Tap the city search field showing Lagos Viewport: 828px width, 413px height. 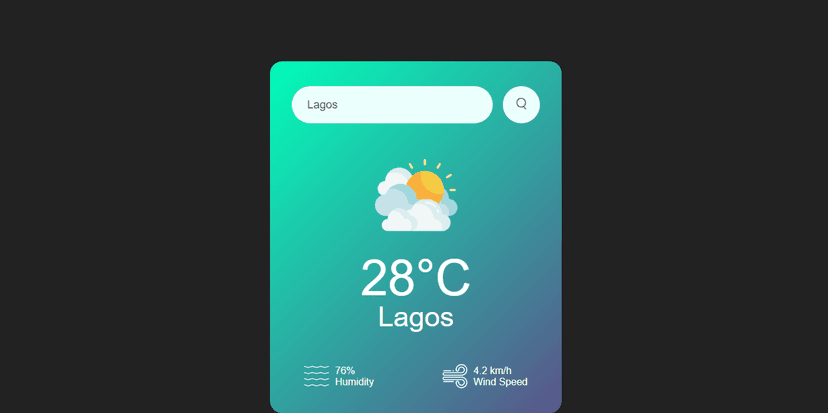[x=391, y=105]
